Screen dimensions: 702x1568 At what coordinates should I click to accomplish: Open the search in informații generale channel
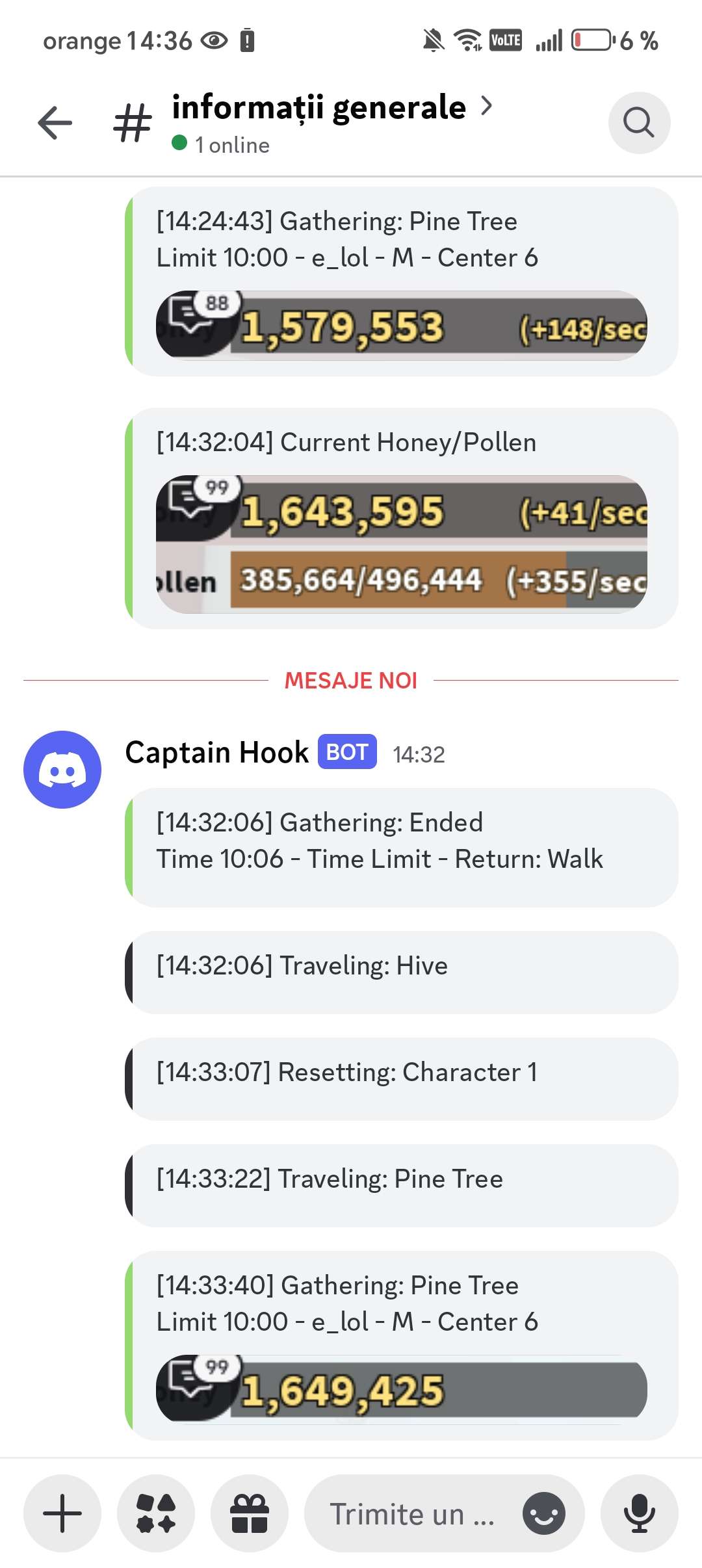pyautogui.click(x=639, y=122)
